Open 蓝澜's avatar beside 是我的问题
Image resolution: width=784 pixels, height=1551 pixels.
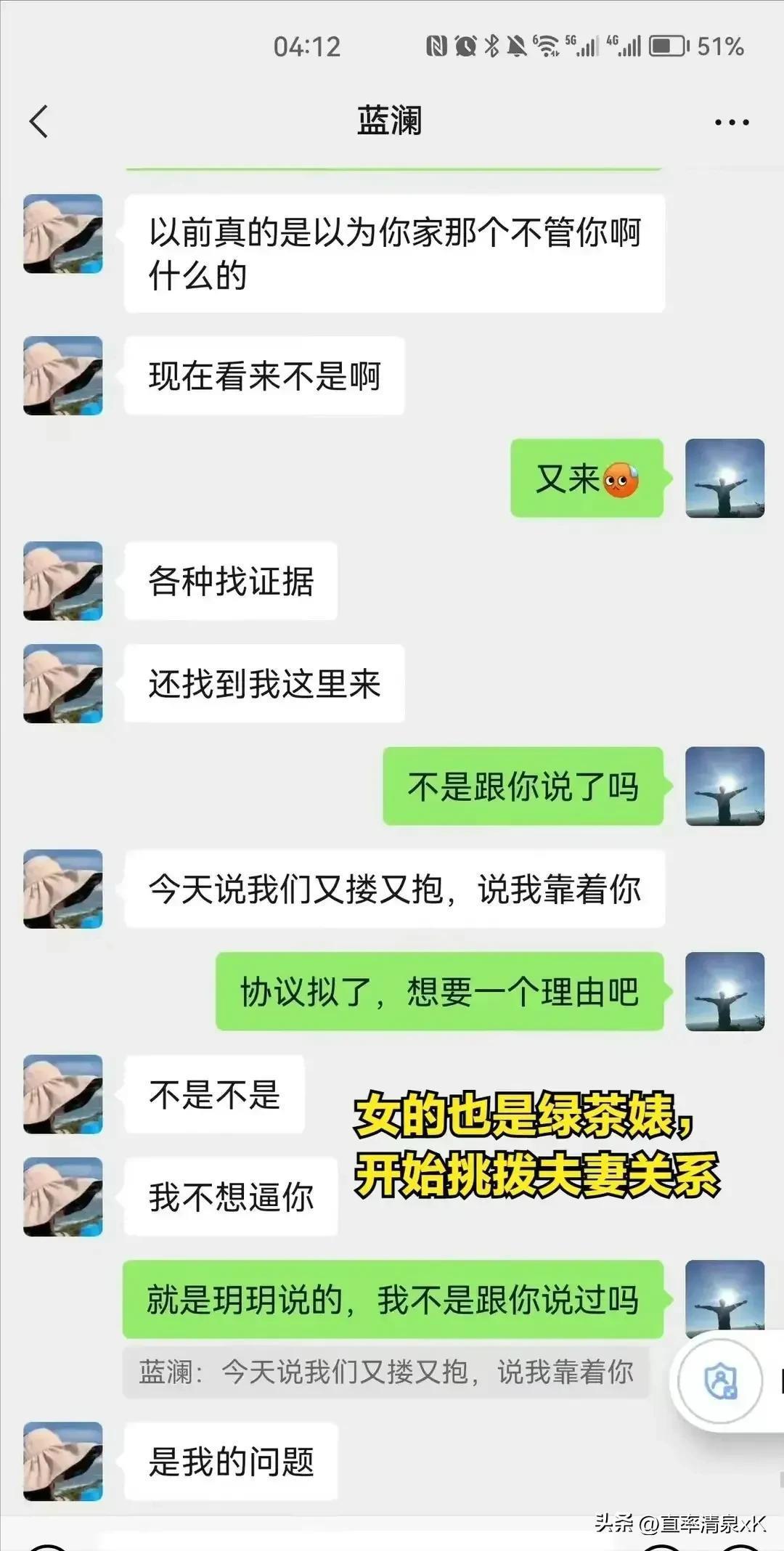point(63,1462)
